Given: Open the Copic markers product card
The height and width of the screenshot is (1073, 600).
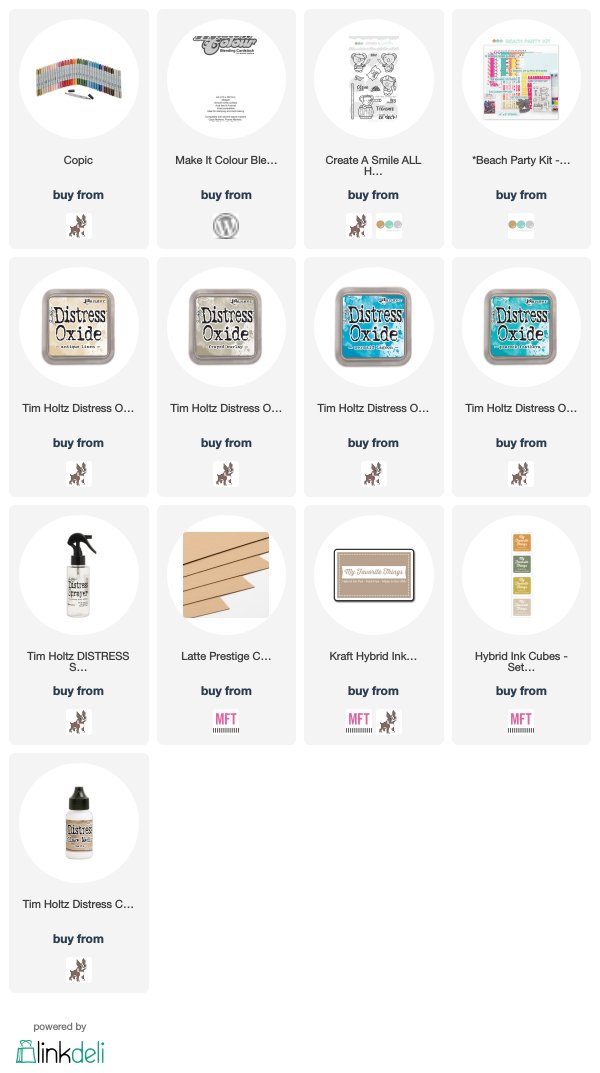Looking at the screenshot, I should (79, 80).
